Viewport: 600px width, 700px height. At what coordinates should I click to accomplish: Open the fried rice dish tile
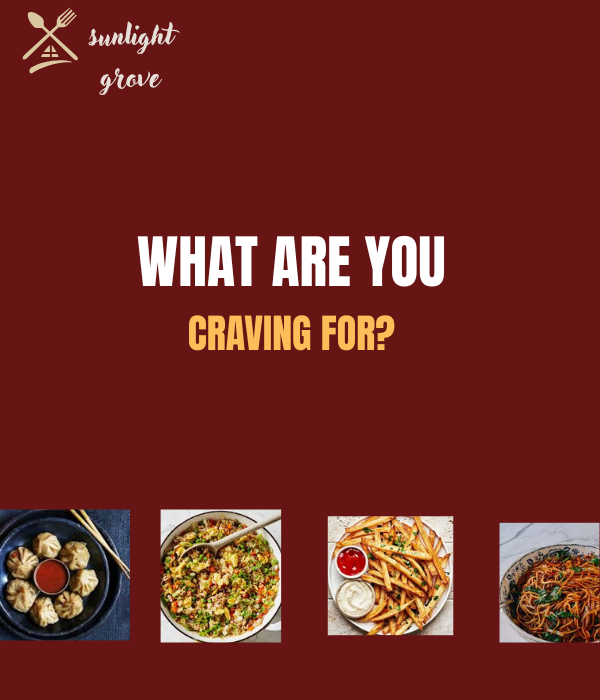(x=220, y=576)
